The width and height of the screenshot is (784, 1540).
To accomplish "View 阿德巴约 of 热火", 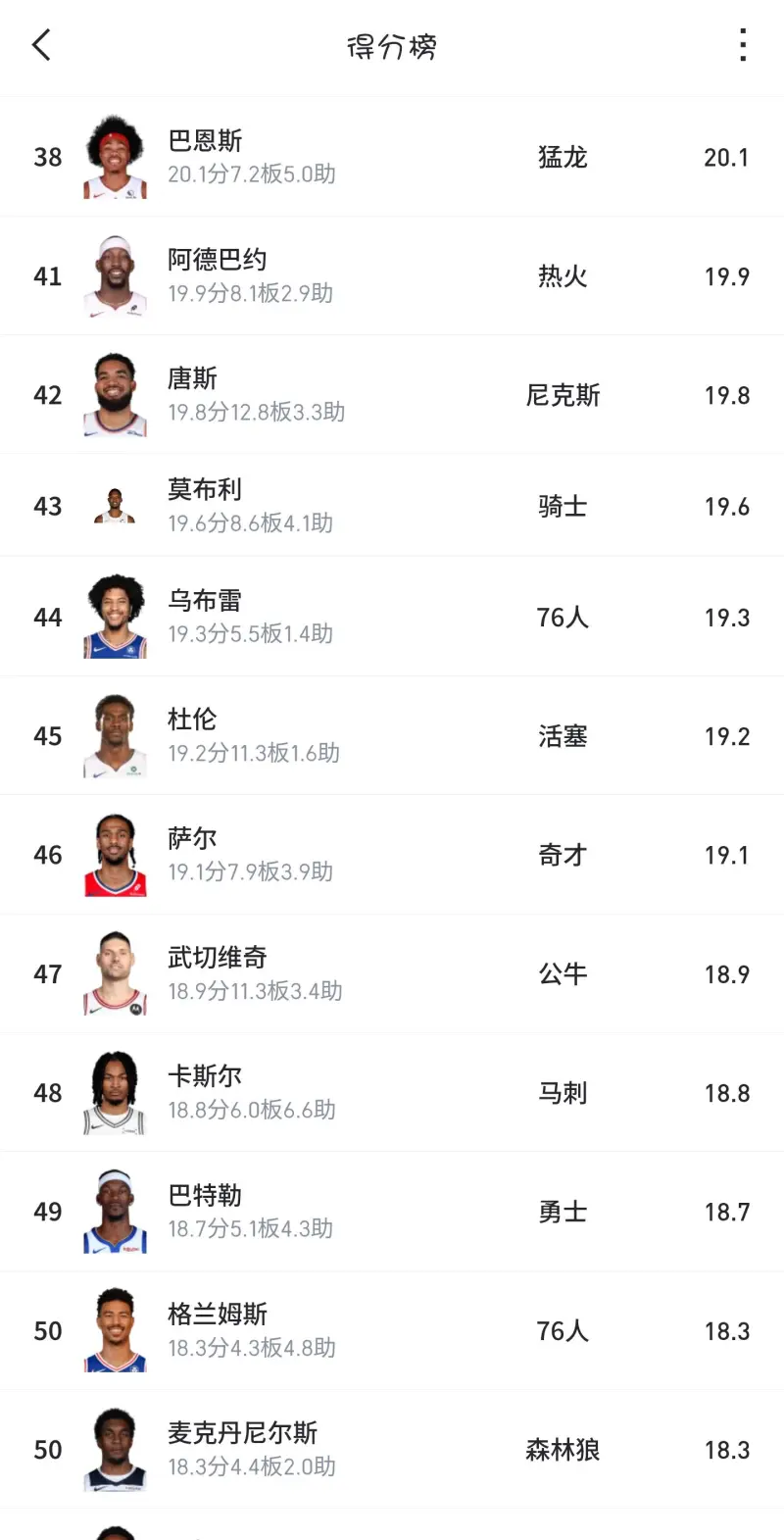I will [x=392, y=276].
